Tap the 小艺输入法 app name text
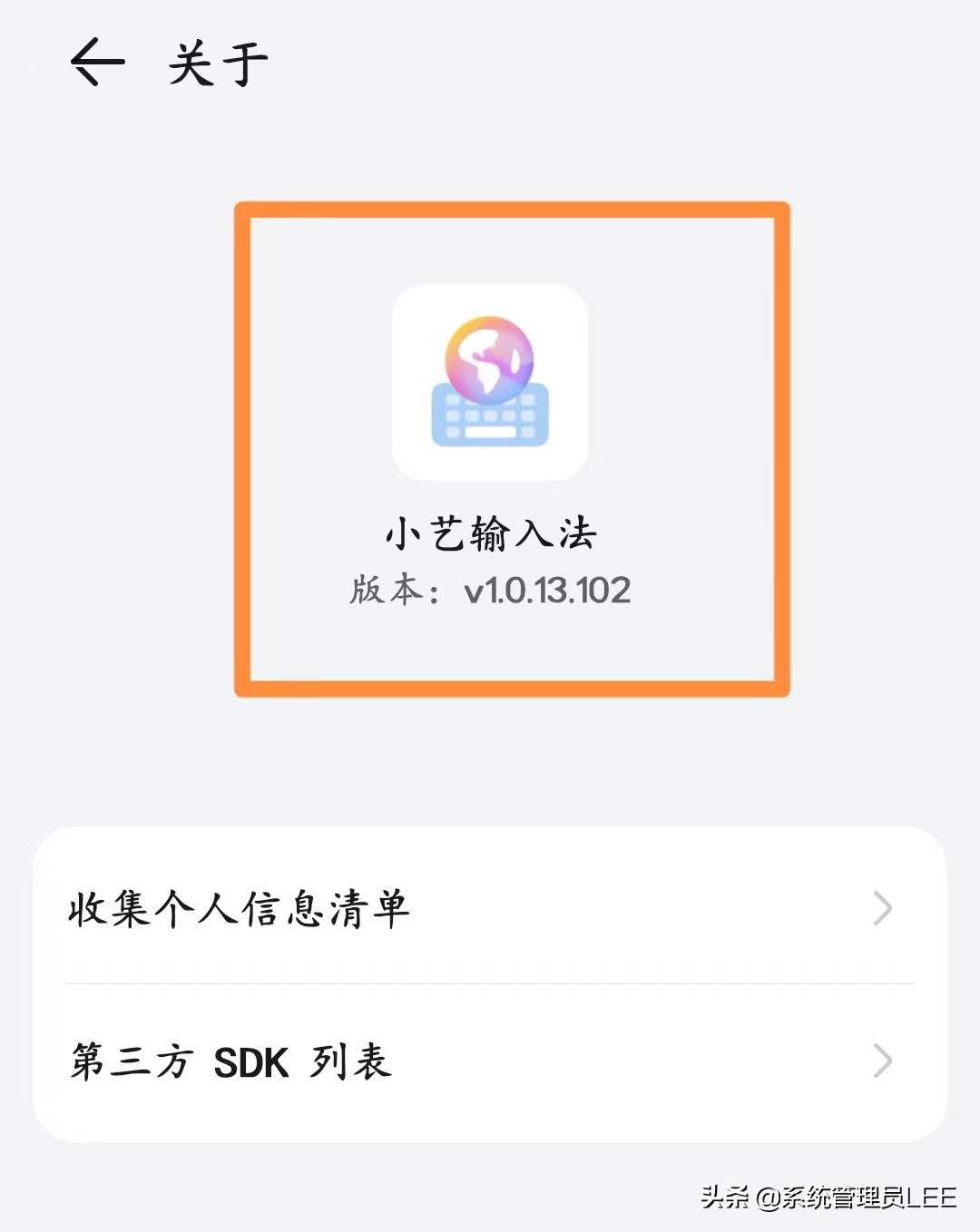980x1232 pixels. (490, 532)
